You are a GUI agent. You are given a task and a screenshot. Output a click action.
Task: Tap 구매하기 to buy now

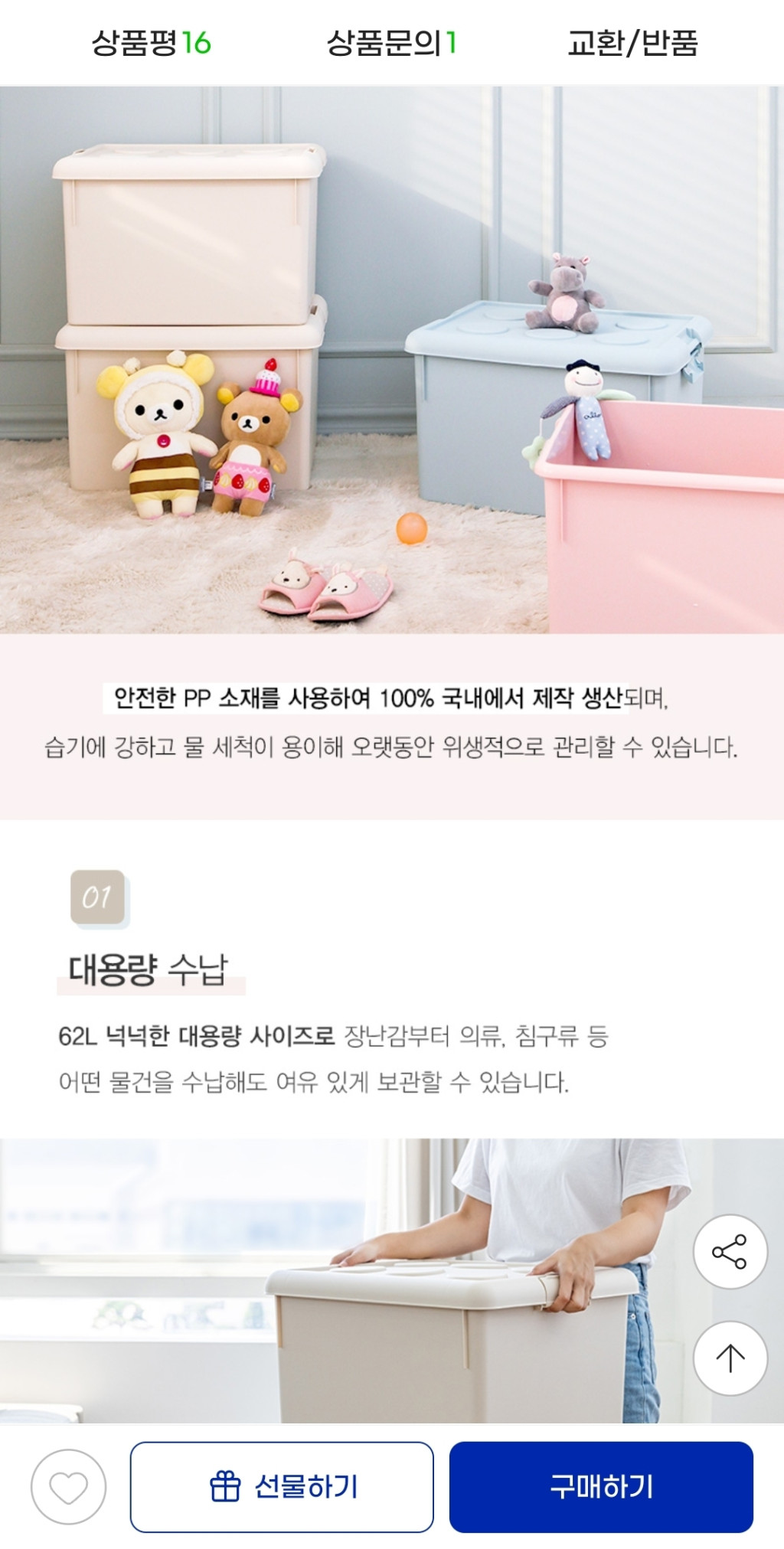(x=601, y=1487)
